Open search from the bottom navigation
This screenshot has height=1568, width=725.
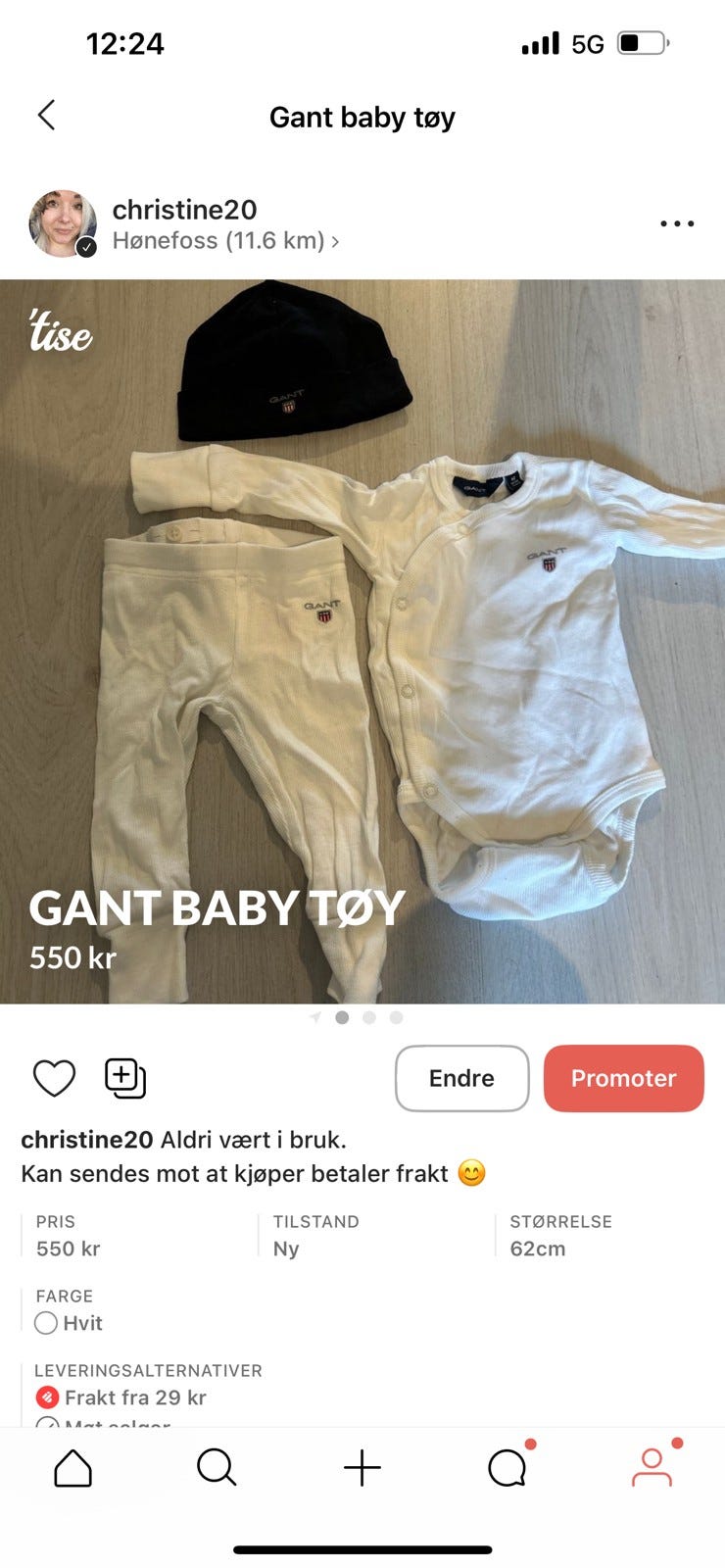(217, 1467)
